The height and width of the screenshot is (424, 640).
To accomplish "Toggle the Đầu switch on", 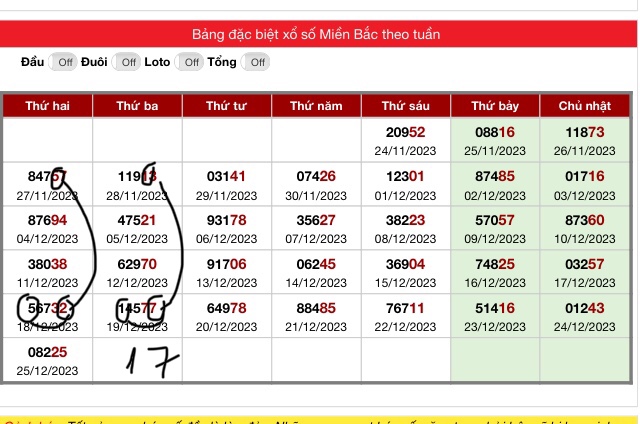I will [x=63, y=62].
